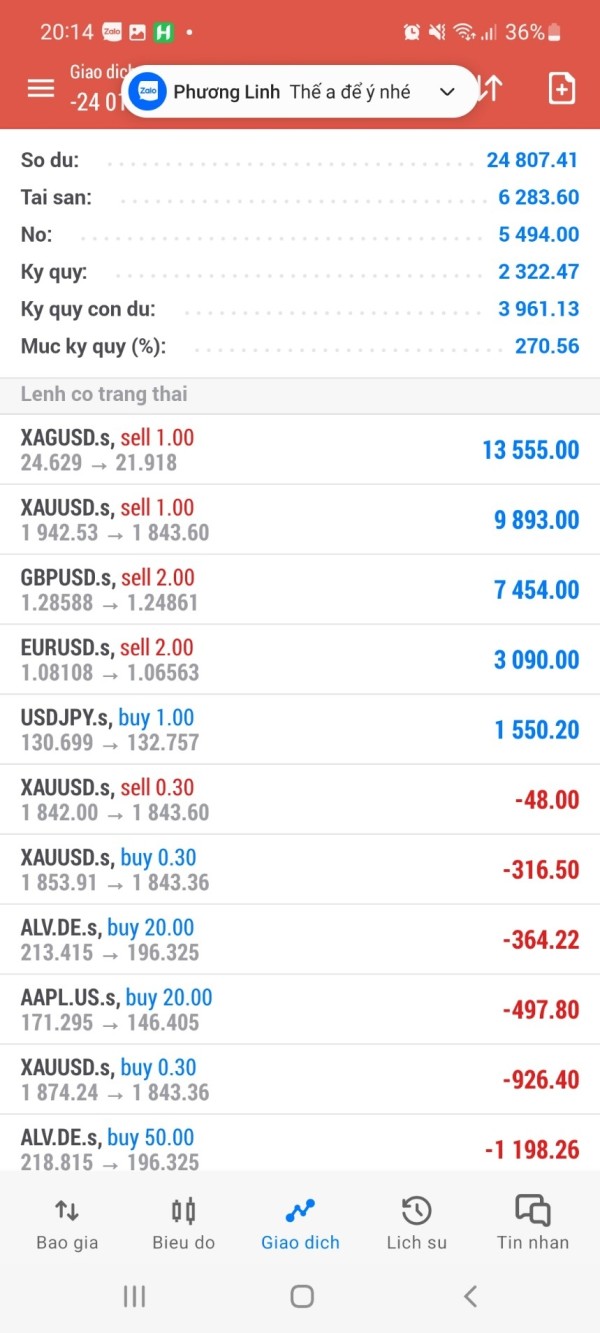Create a new order
600x1333 pixels.
pyautogui.click(x=562, y=88)
